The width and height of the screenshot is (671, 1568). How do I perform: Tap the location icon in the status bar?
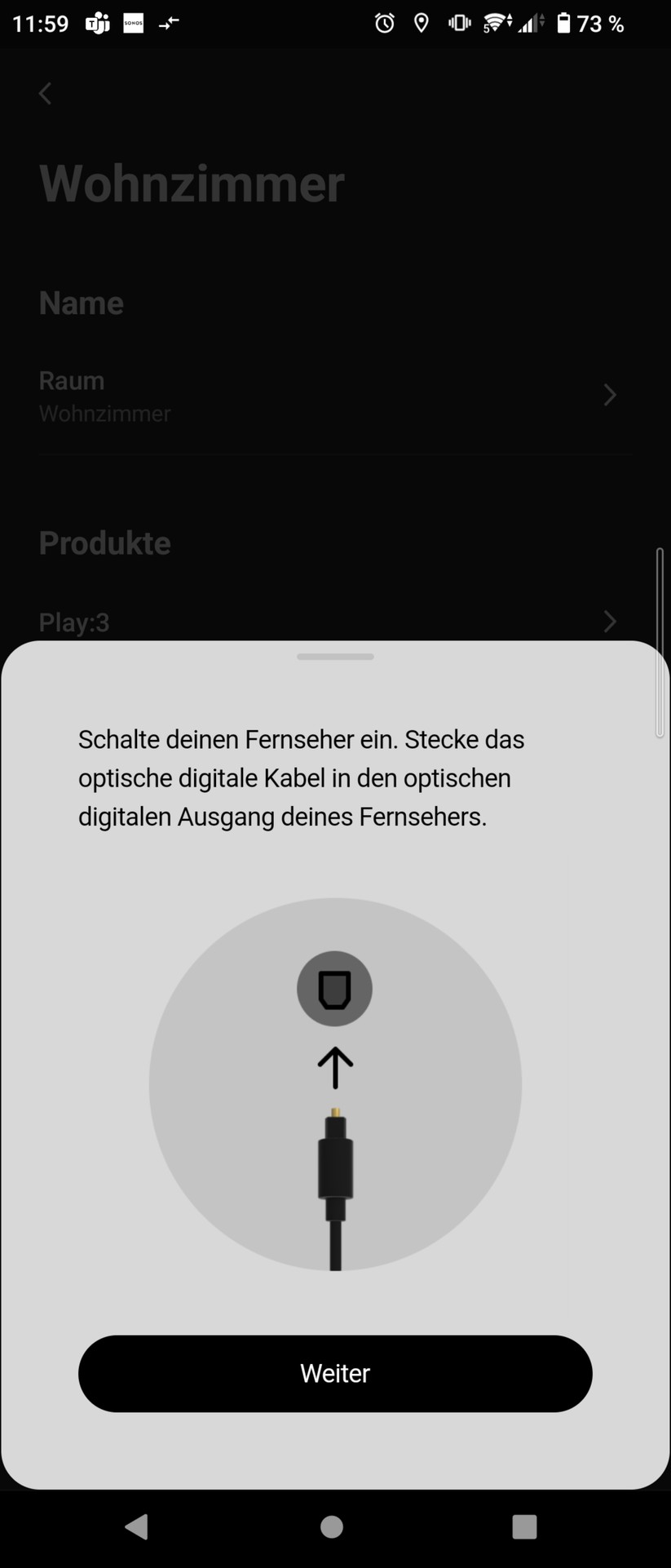coord(422,23)
